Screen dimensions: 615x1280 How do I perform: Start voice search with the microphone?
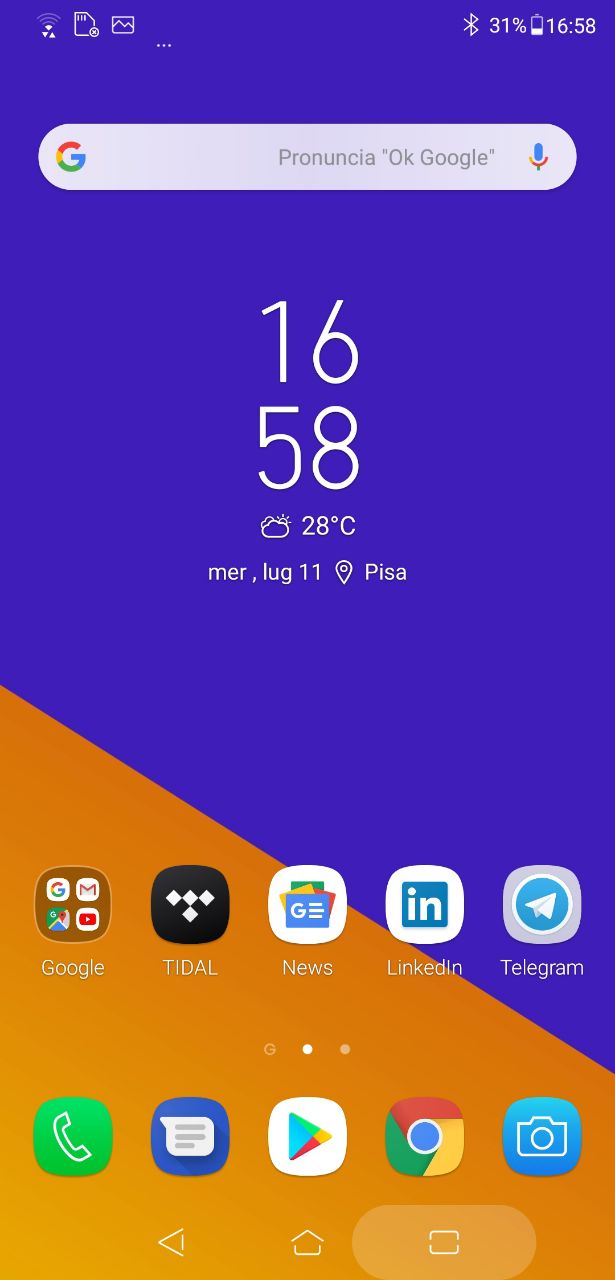(538, 157)
